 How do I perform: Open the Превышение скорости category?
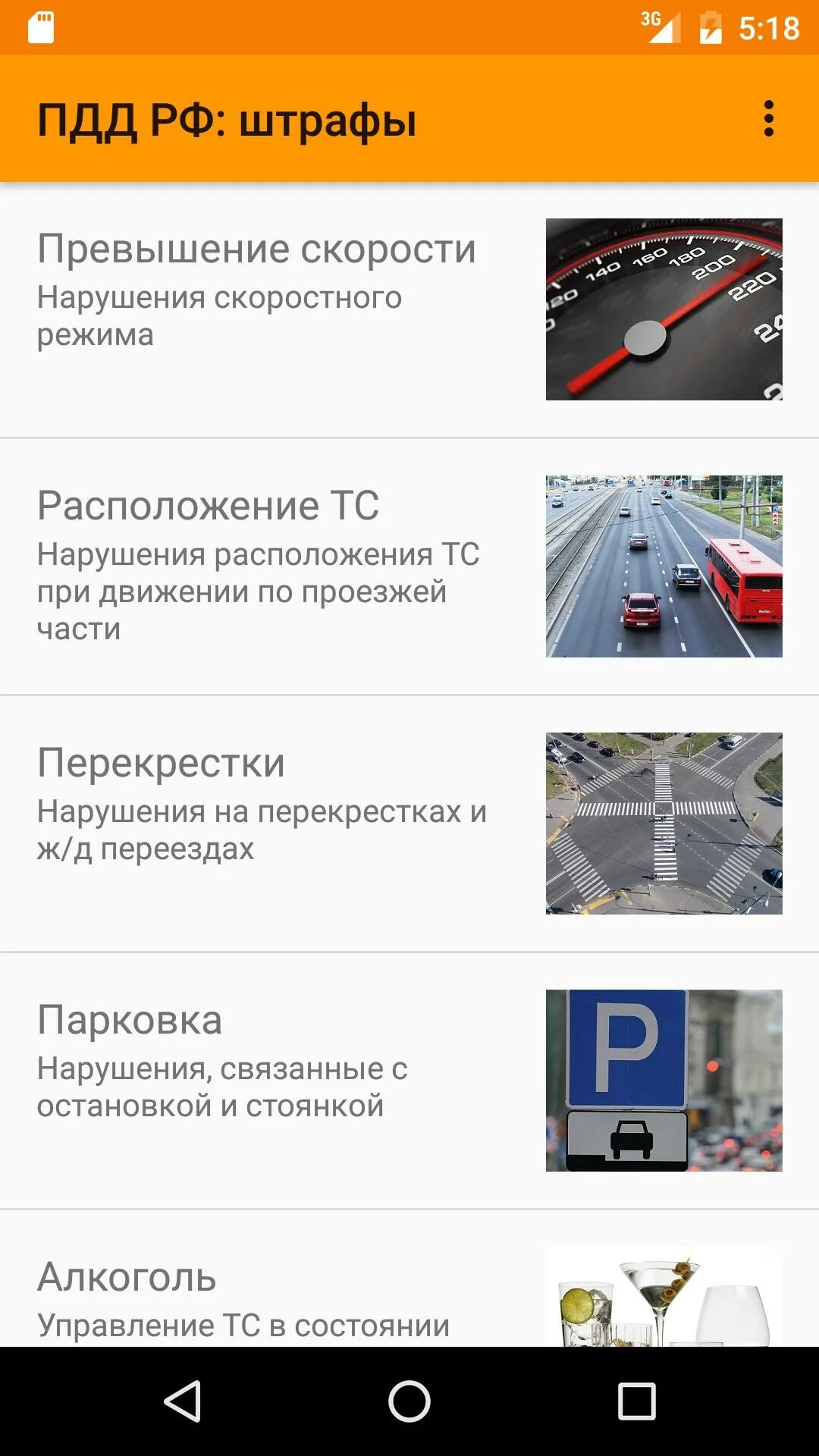(x=409, y=309)
